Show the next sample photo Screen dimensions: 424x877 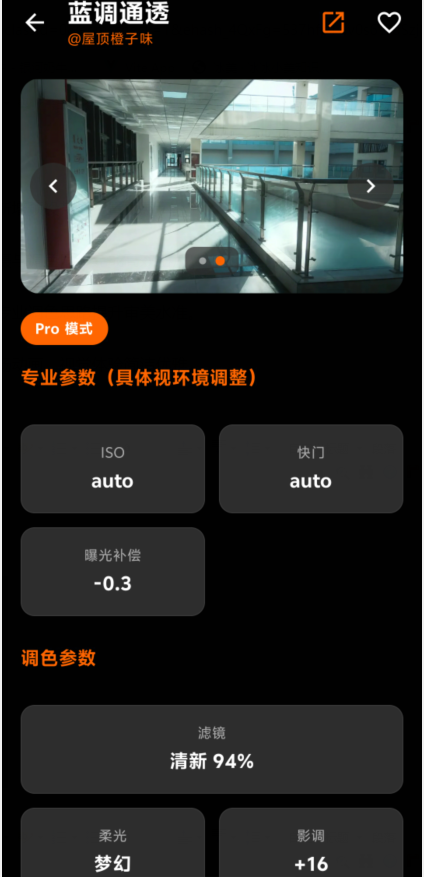[370, 186]
